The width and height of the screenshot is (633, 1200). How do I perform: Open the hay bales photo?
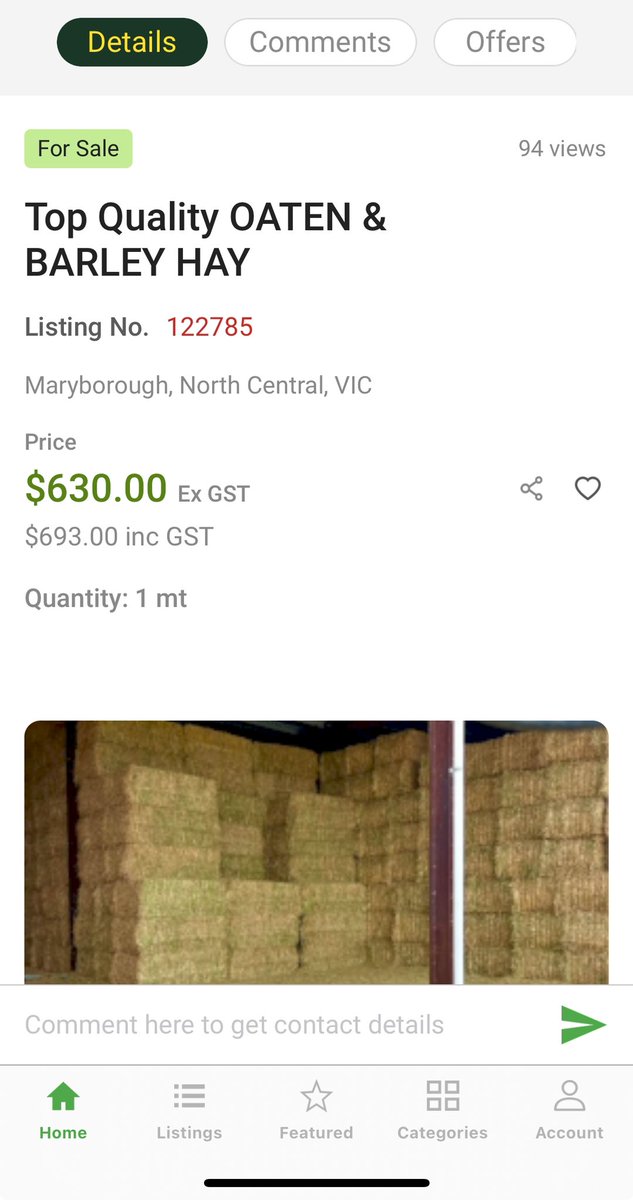316,852
